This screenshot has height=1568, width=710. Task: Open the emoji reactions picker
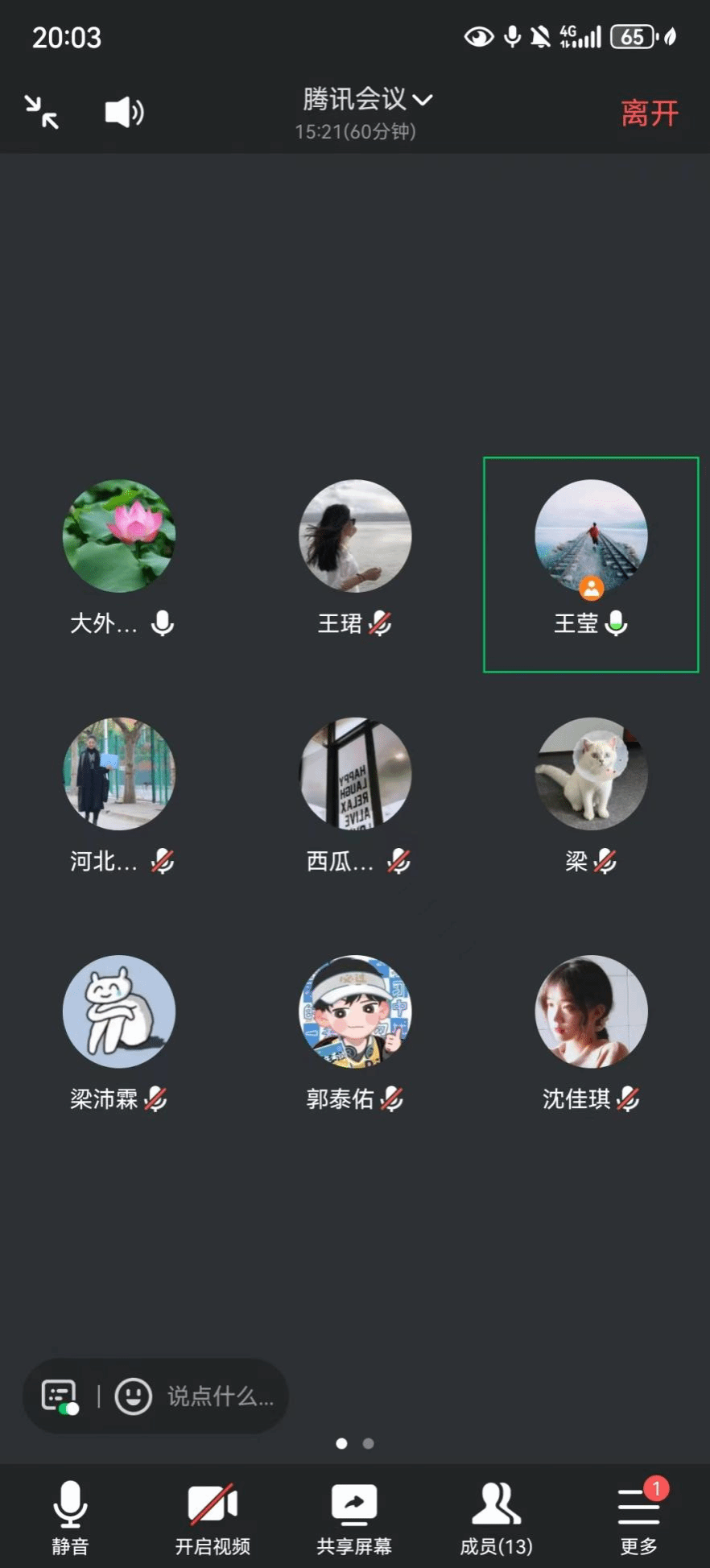pos(134,1396)
